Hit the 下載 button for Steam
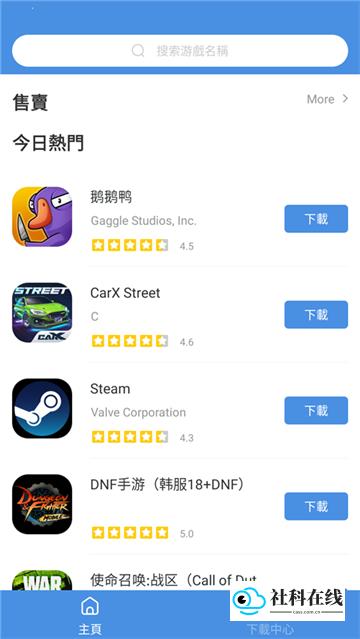Image resolution: width=360 pixels, height=639 pixels. pos(316,410)
